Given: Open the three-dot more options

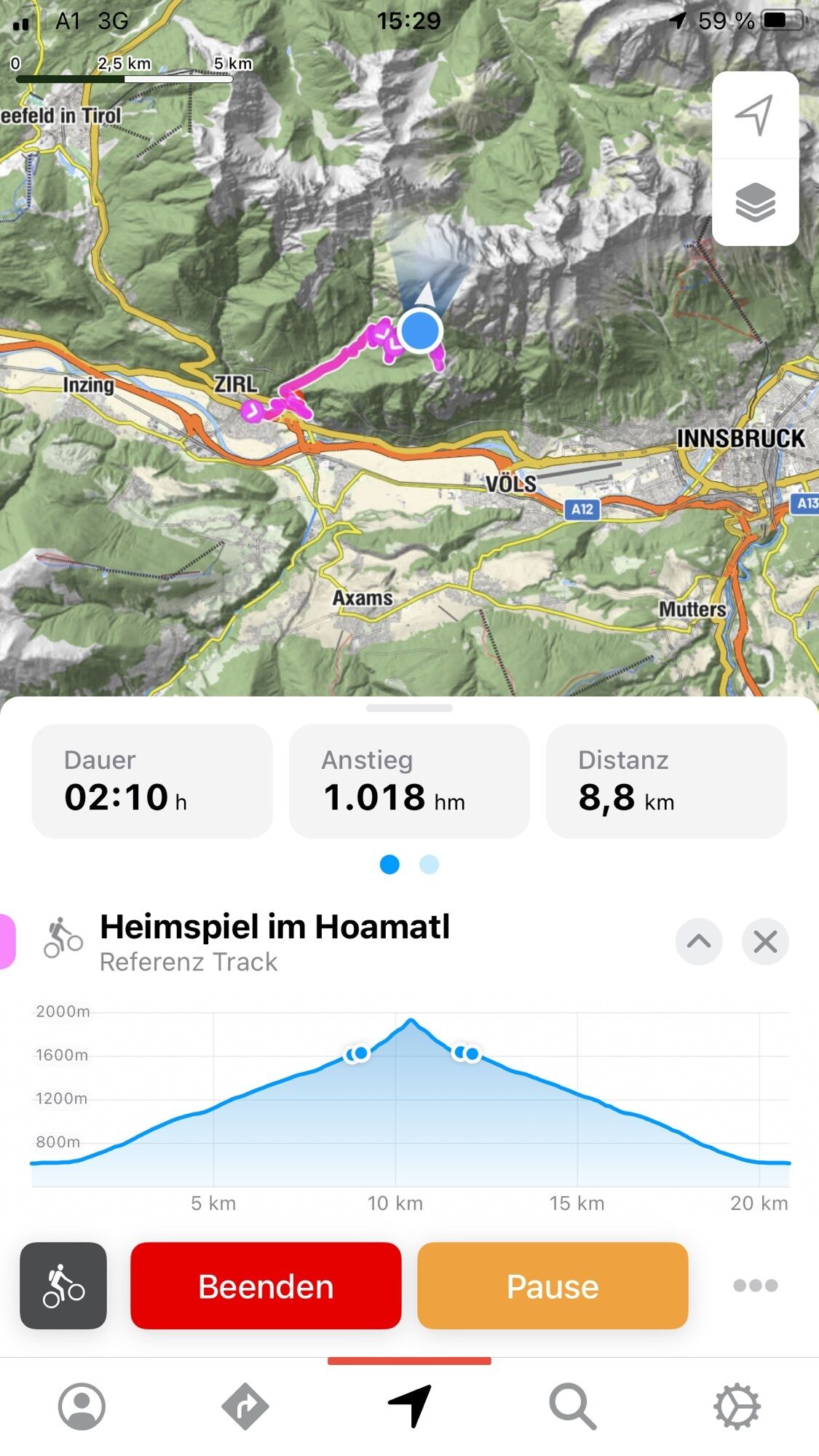Looking at the screenshot, I should 755,1286.
